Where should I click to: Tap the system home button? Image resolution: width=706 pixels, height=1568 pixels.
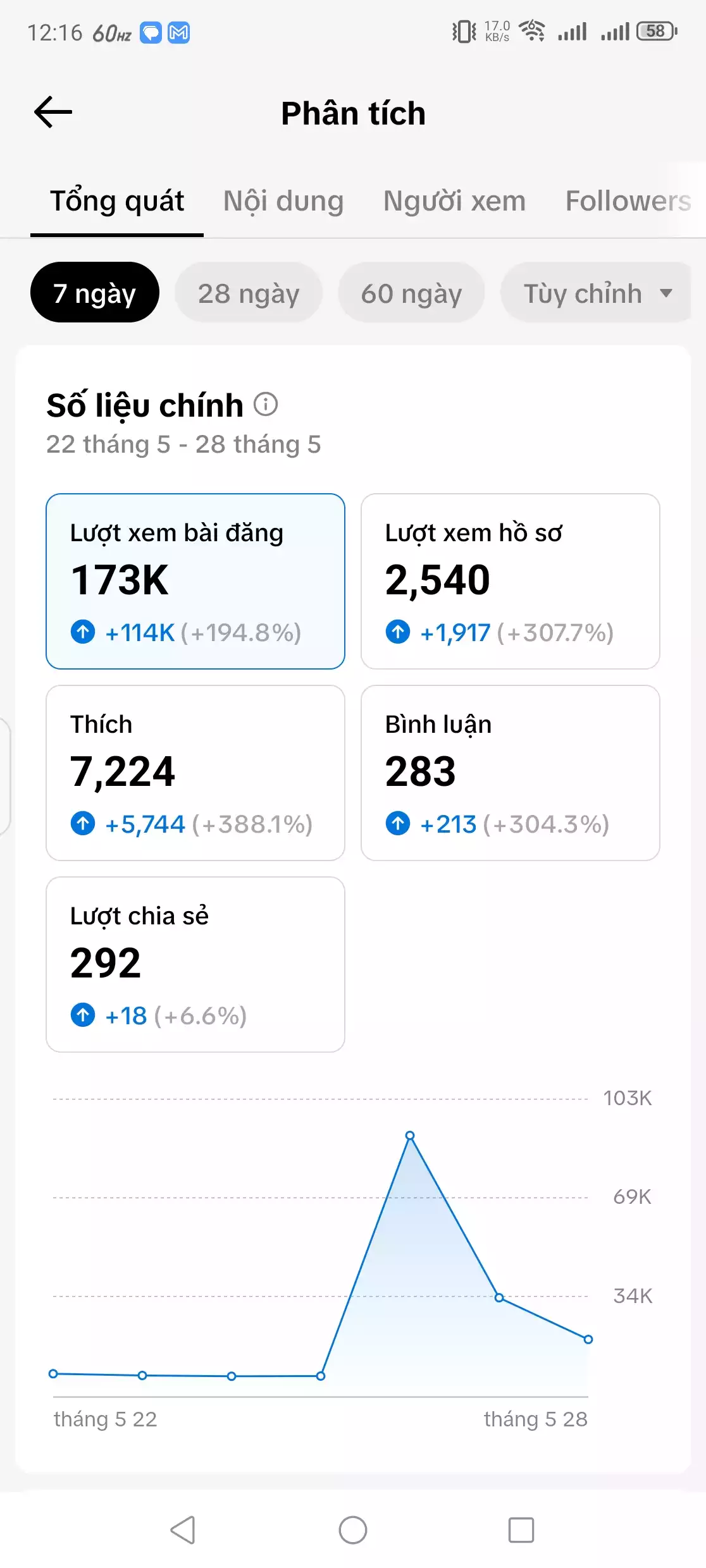pos(353,1530)
